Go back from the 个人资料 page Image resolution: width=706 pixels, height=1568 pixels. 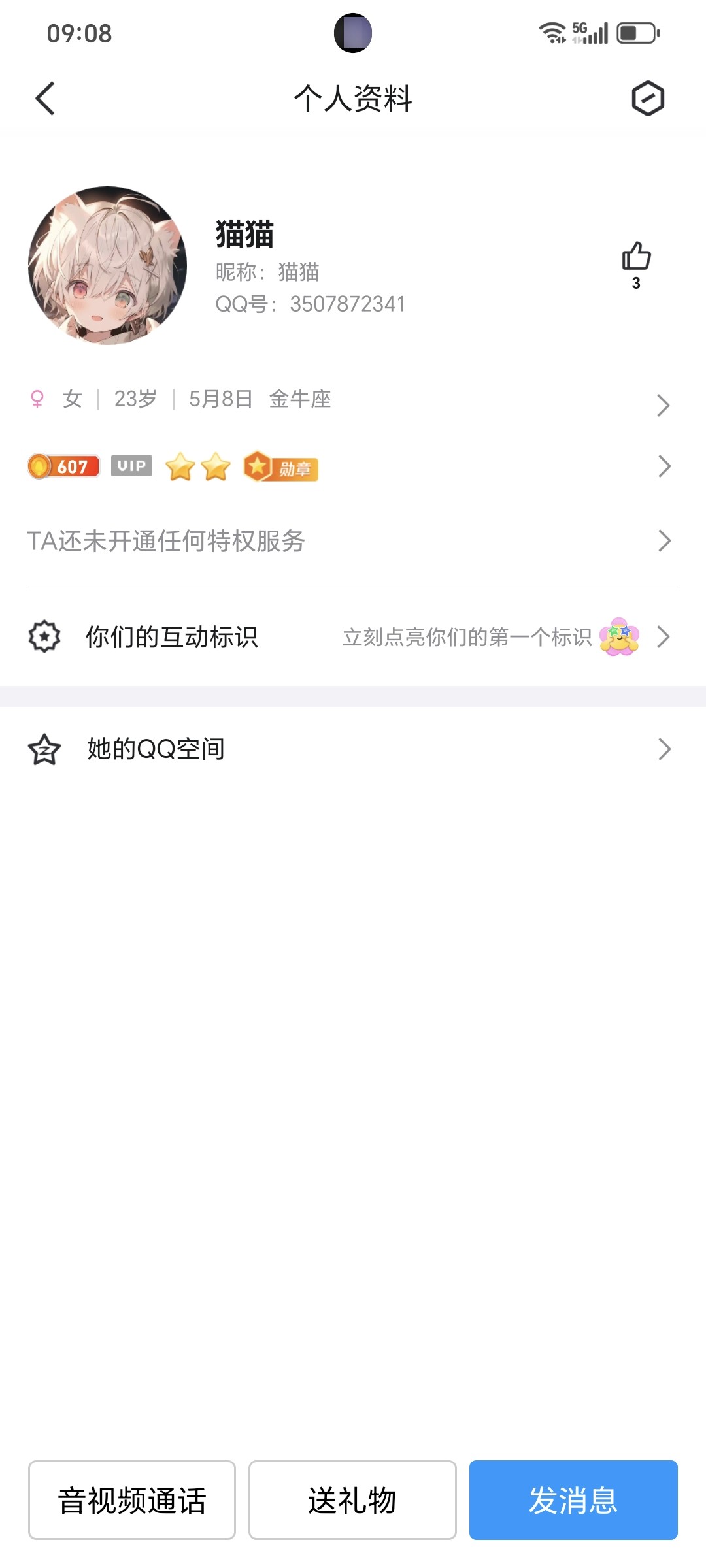[45, 99]
